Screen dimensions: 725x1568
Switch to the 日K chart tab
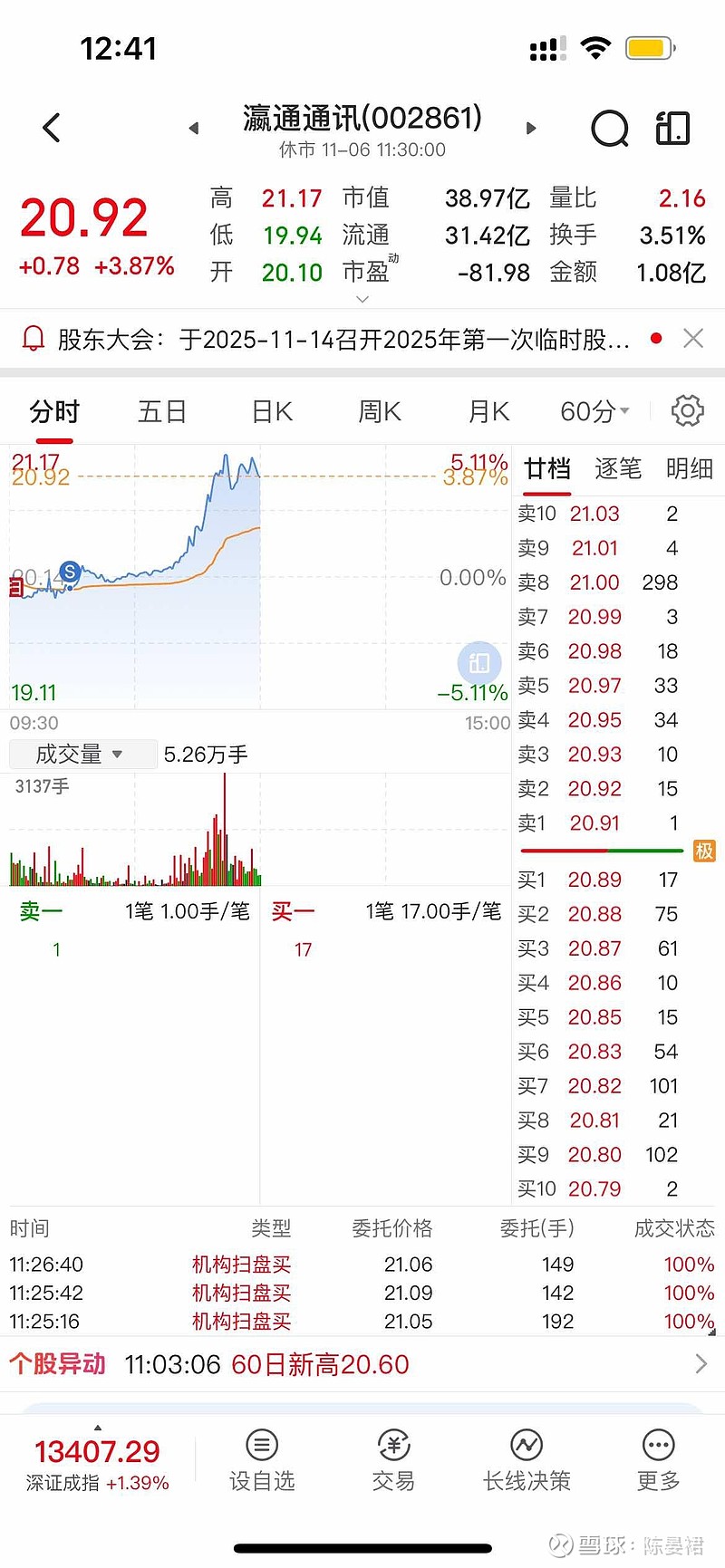[272, 412]
